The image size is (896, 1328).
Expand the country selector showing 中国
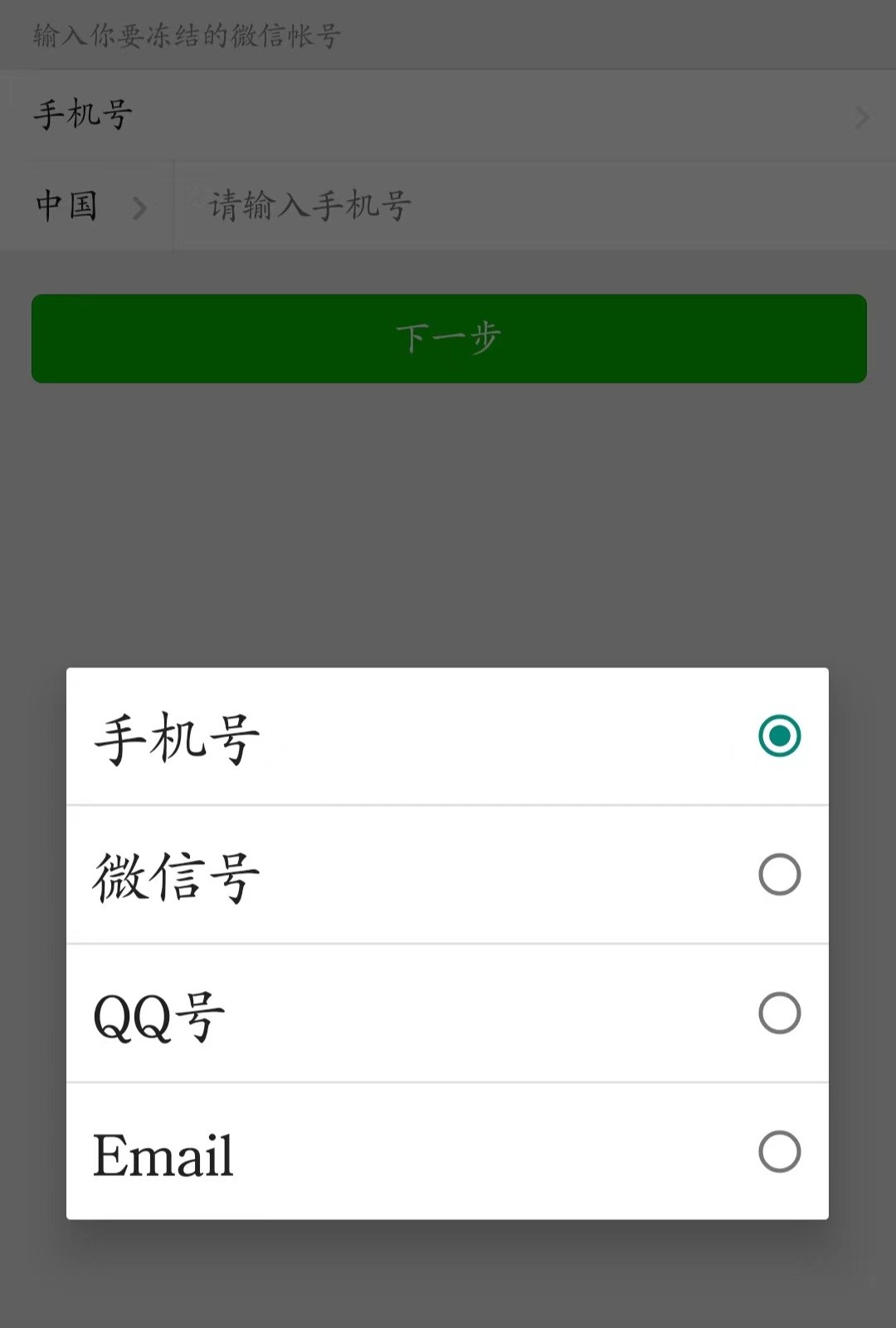click(87, 205)
